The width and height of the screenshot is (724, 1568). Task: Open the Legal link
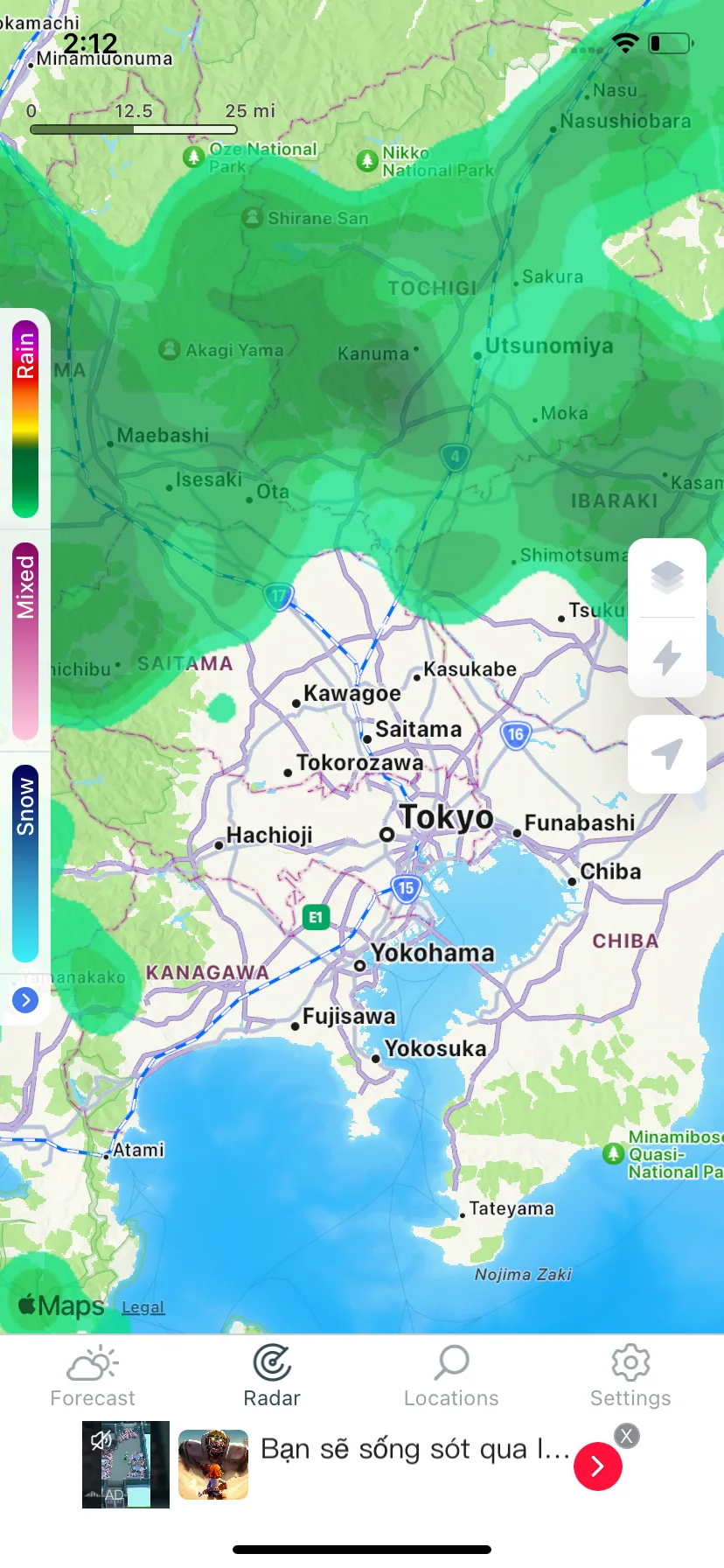point(143,1306)
